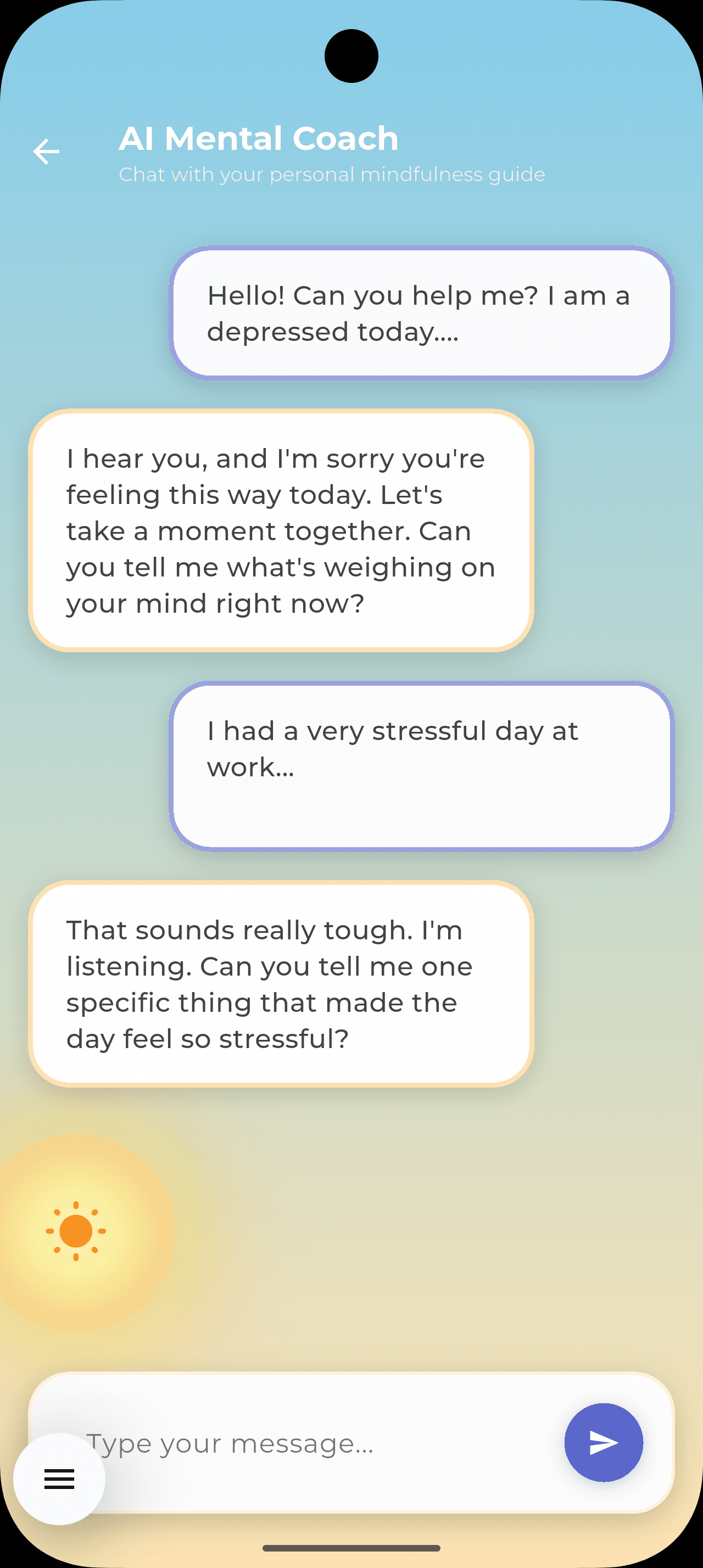The height and width of the screenshot is (1568, 703).
Task: Click the send message button icon
Action: click(603, 1443)
